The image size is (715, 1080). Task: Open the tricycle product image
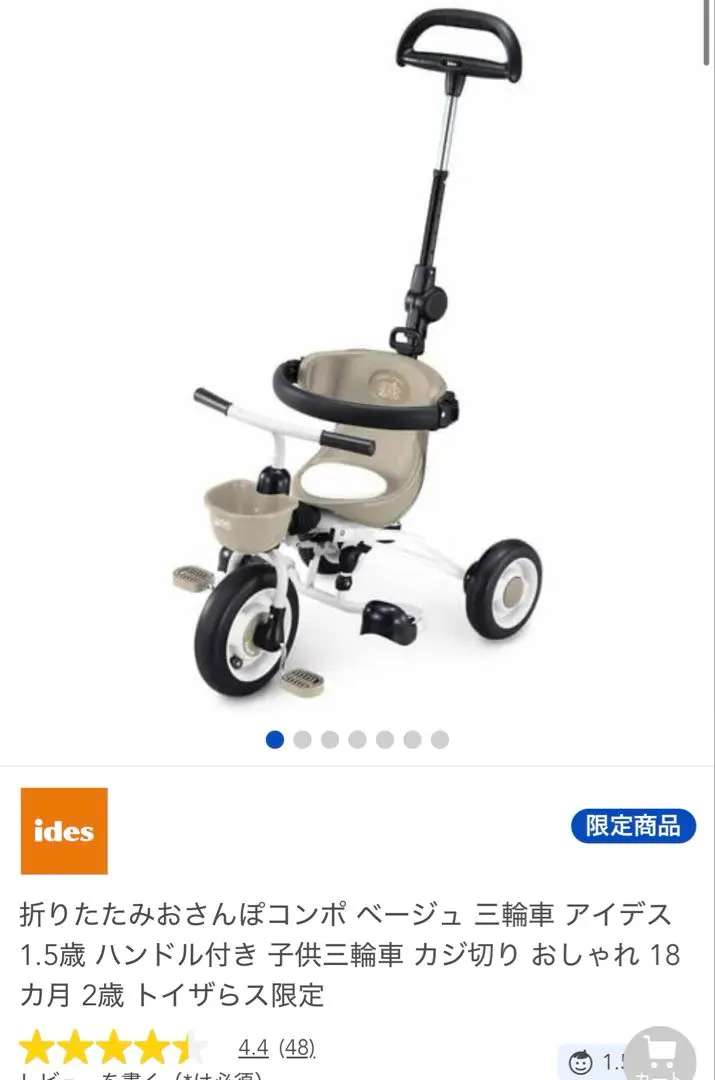[357, 360]
